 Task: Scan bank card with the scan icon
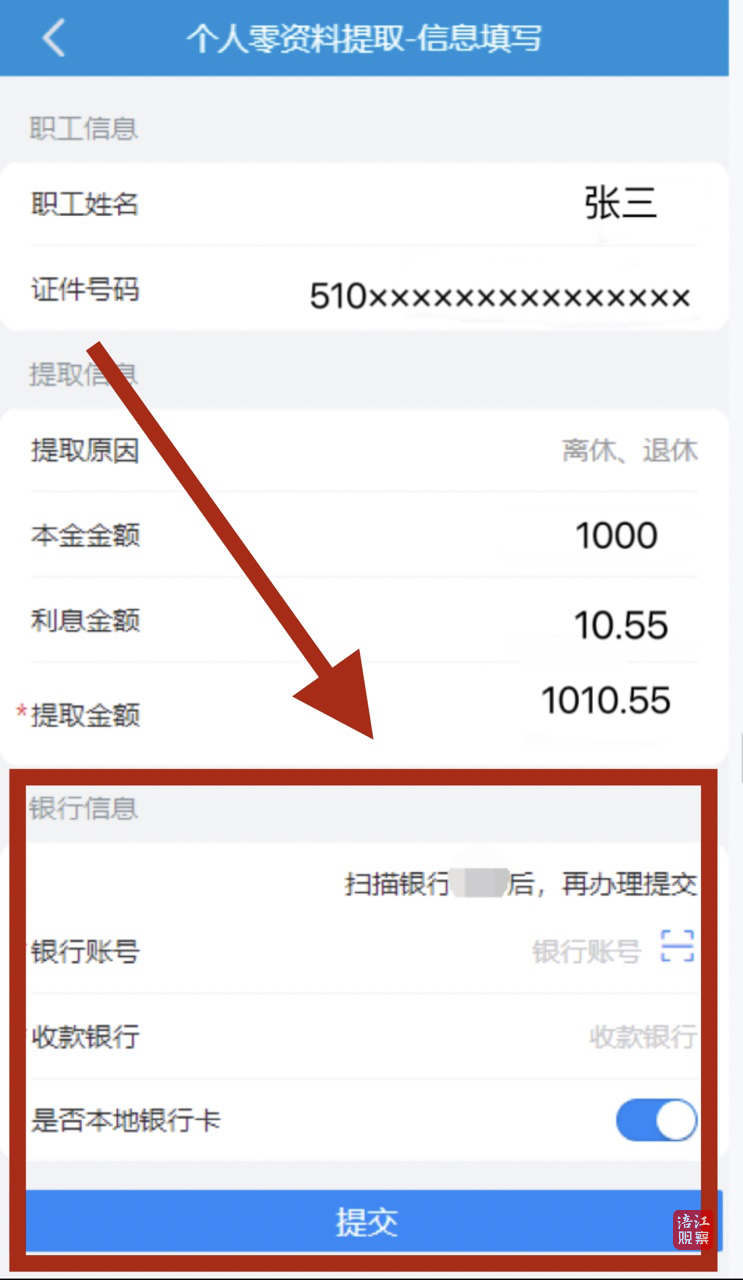677,946
